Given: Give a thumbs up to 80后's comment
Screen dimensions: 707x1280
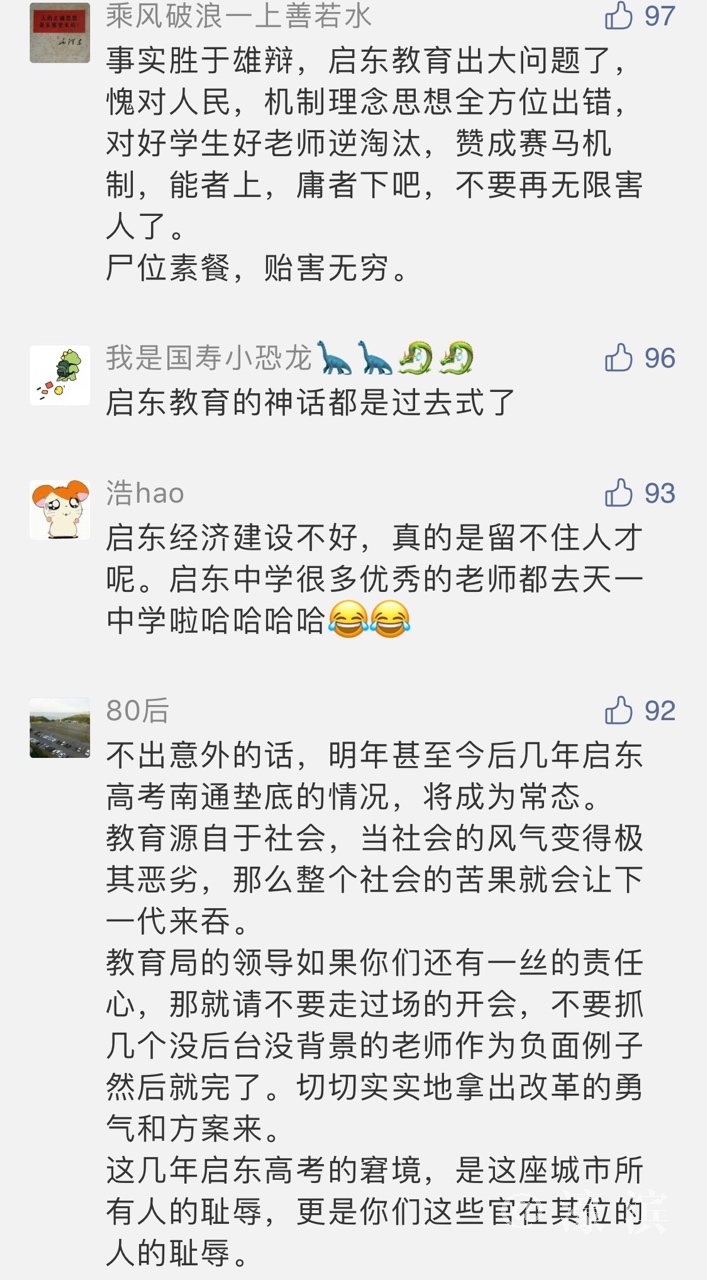Looking at the screenshot, I should [620, 711].
